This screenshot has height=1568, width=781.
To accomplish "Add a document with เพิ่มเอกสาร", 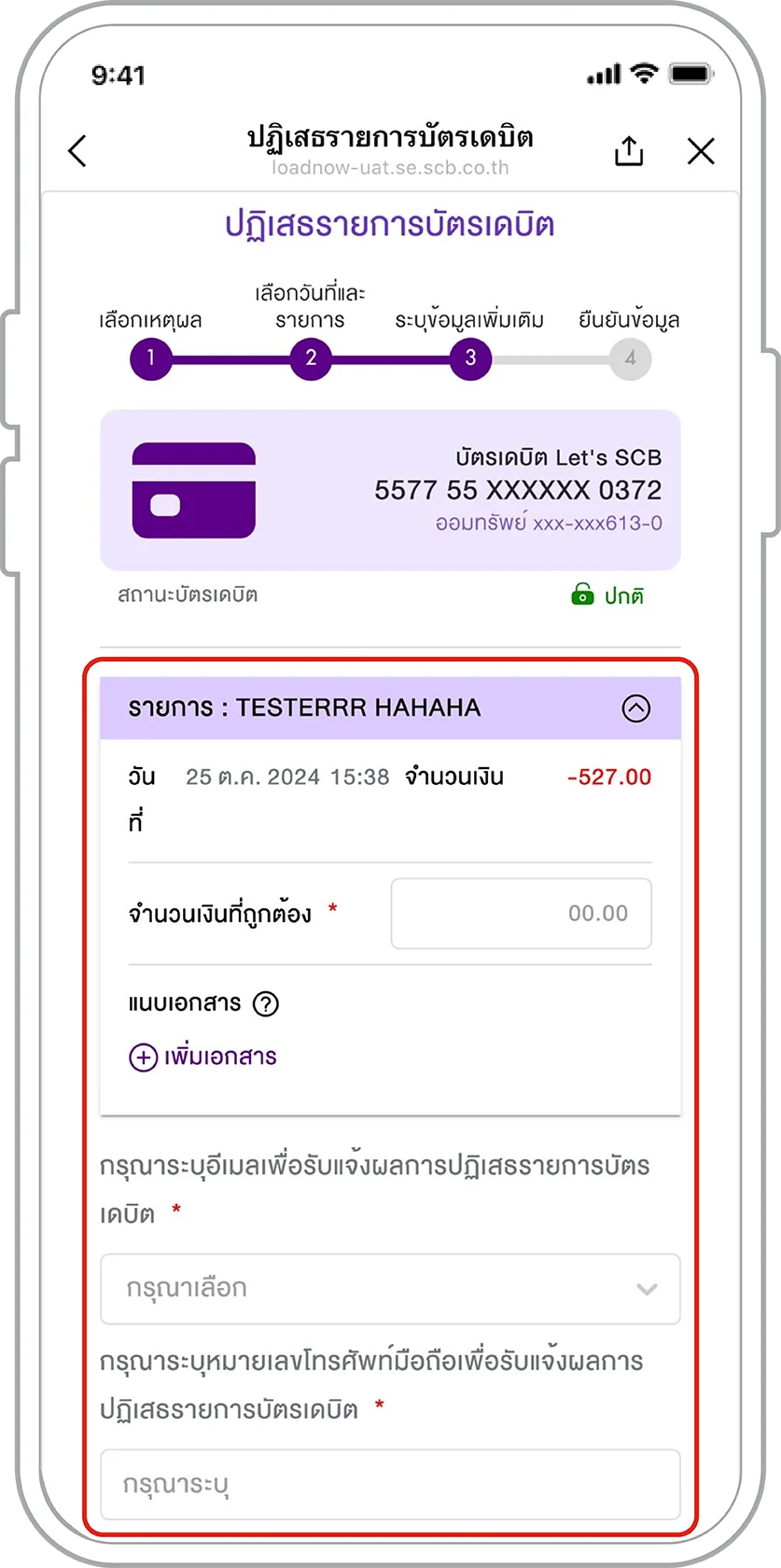I will 203,1057.
